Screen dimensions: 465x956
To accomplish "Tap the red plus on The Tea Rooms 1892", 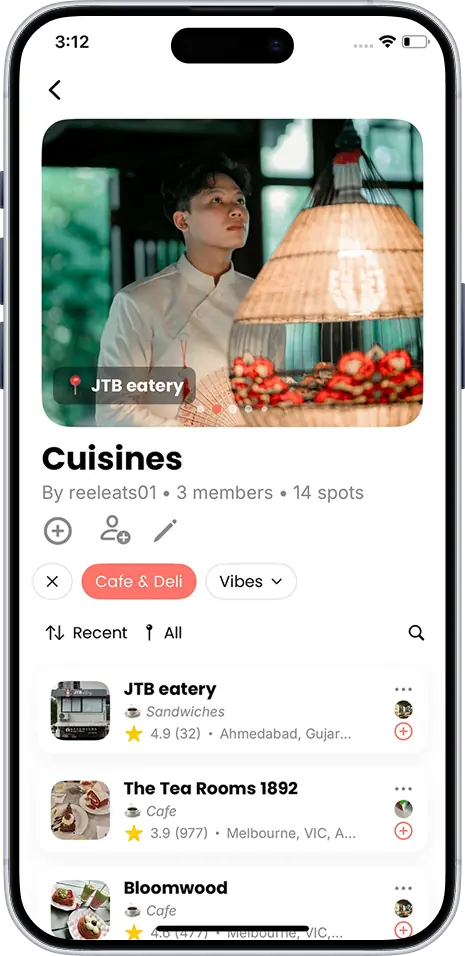I will pos(403,830).
